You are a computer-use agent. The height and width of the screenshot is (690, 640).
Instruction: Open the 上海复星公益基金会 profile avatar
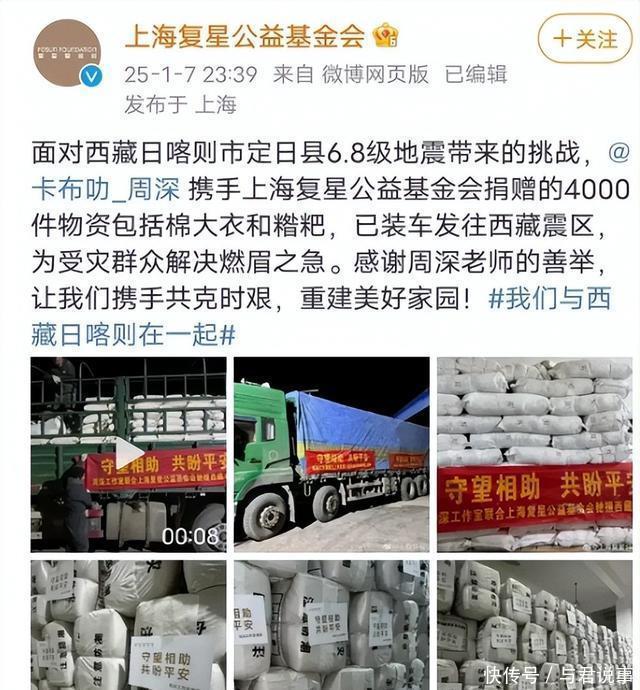click(67, 52)
